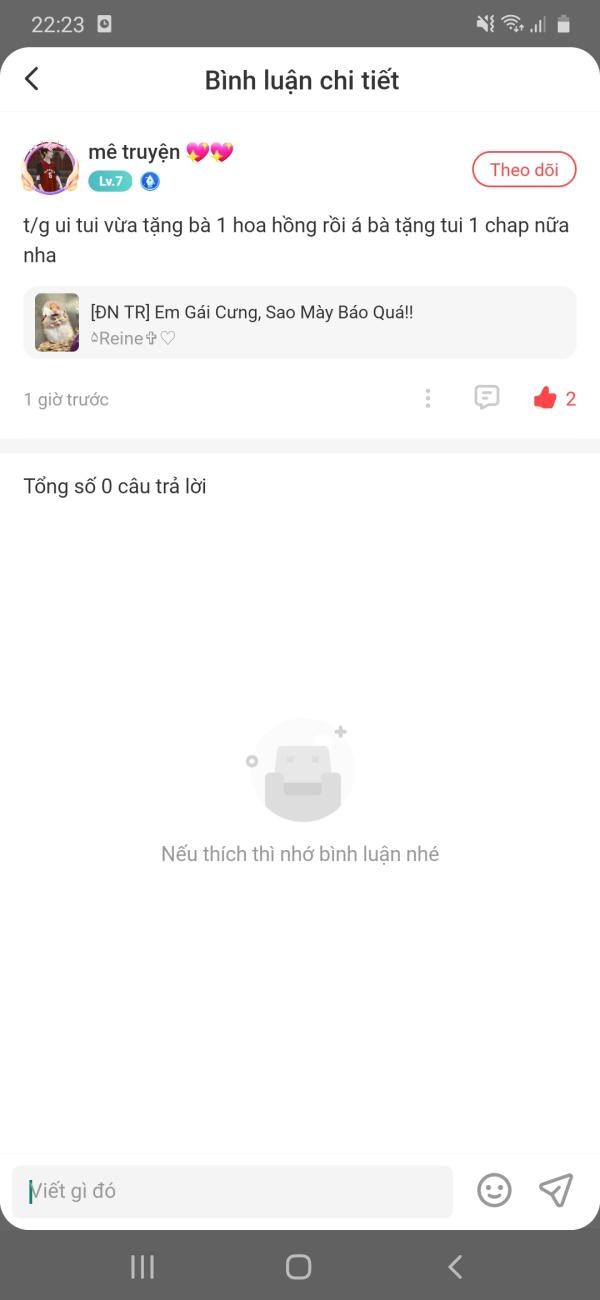Viewport: 600px width, 1300px height.
Task: Open the story Em Gái Cưng card
Action: tap(300, 323)
